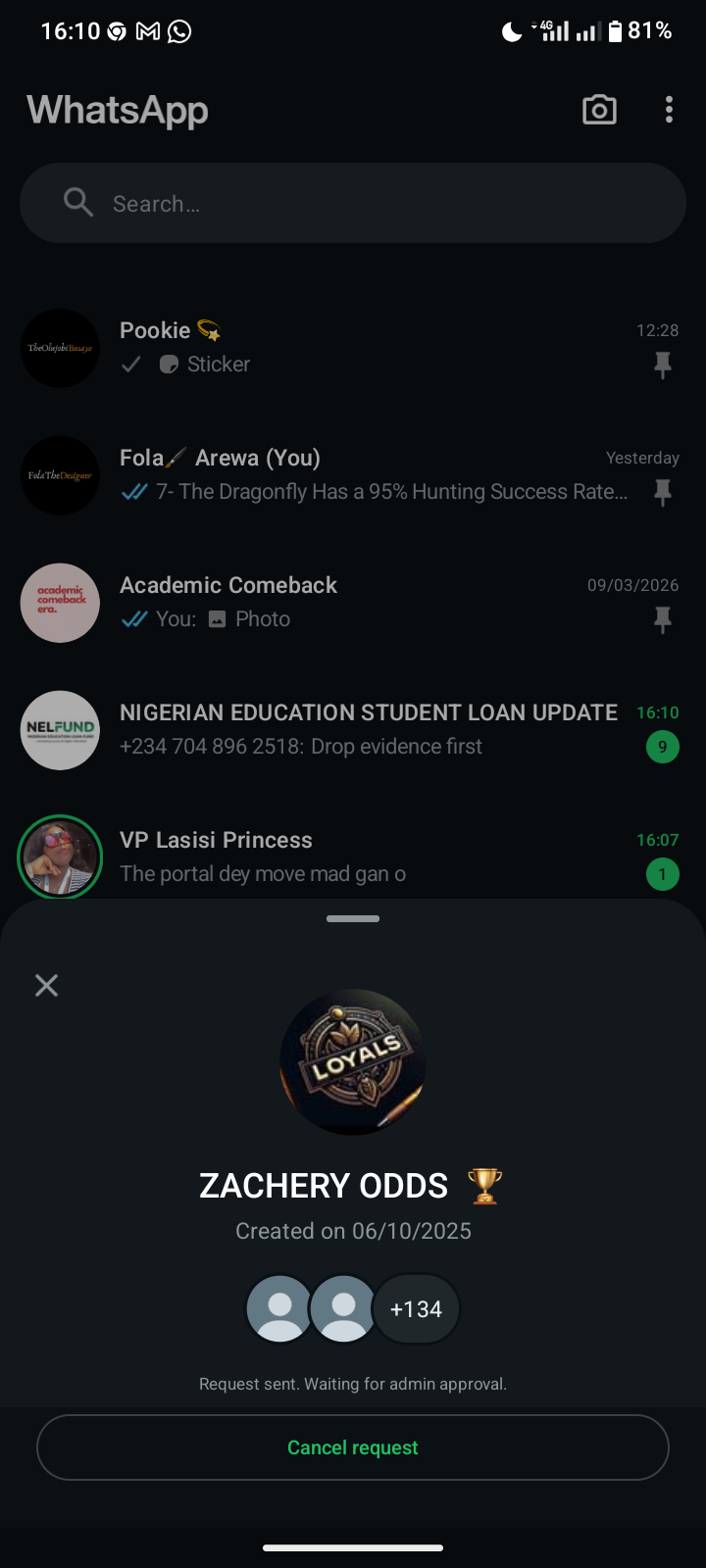Open the overflow menu
The width and height of the screenshot is (706, 1568).
[669, 110]
